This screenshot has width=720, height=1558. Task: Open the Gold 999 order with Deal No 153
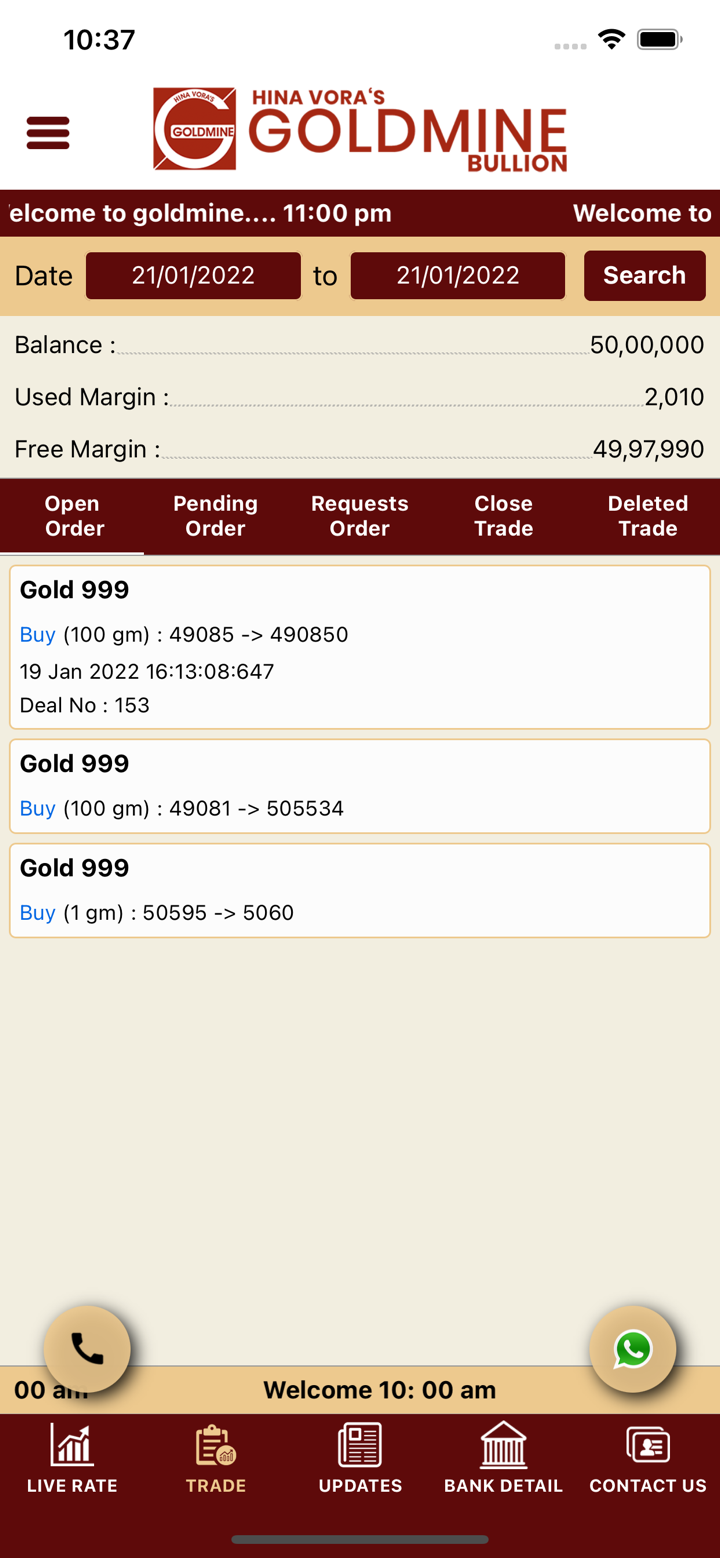click(x=360, y=647)
